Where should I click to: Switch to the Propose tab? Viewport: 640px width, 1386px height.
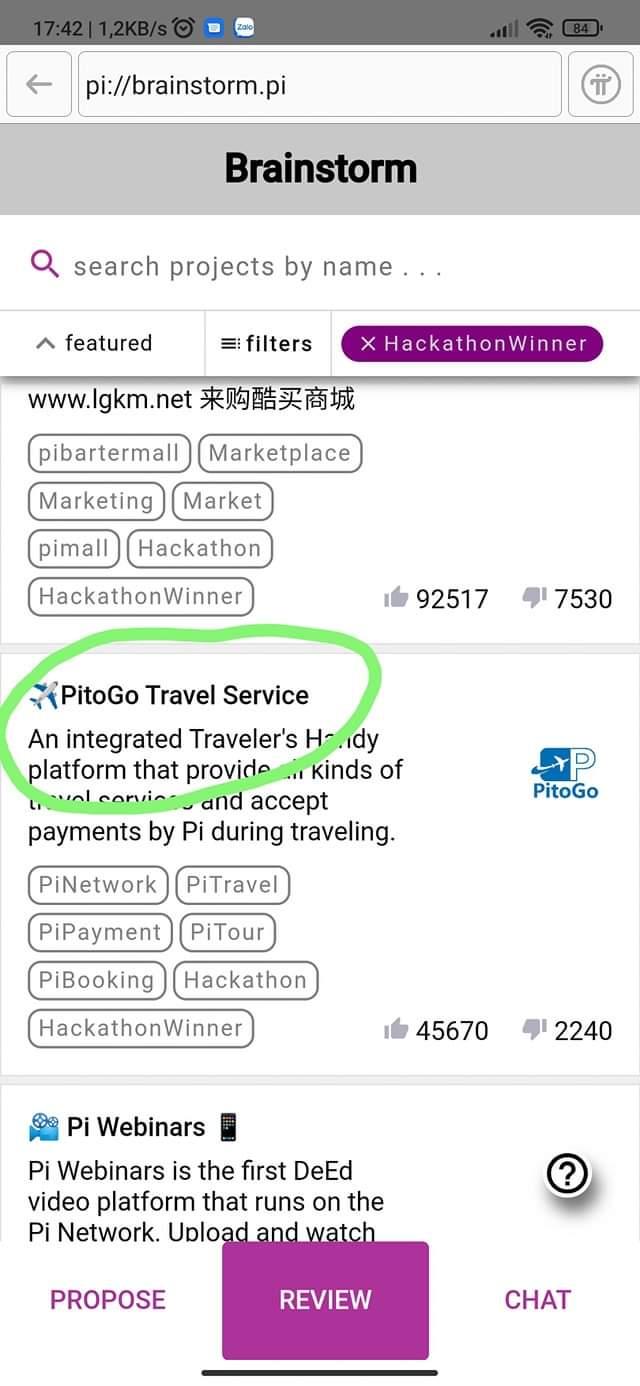[x=108, y=1300]
